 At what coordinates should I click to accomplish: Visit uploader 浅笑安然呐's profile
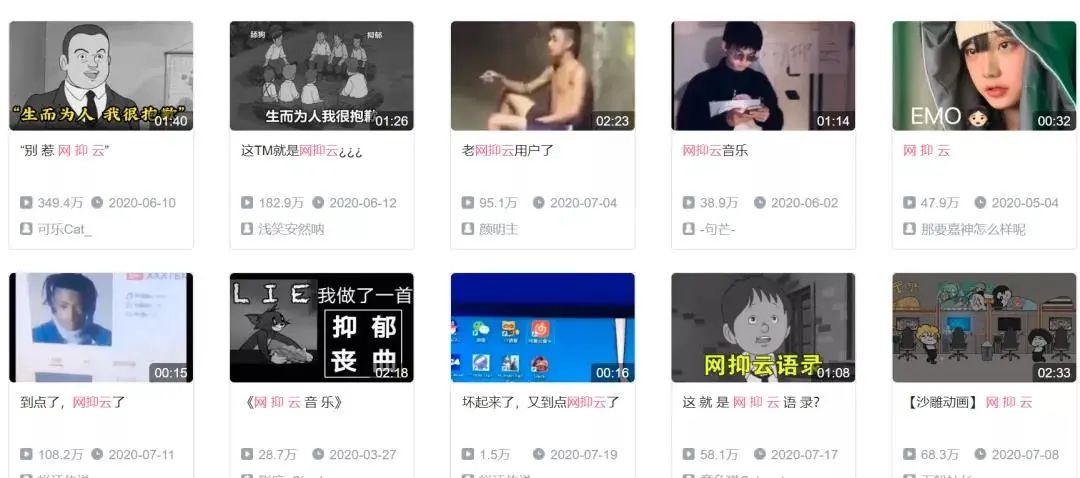pyautogui.click(x=291, y=229)
